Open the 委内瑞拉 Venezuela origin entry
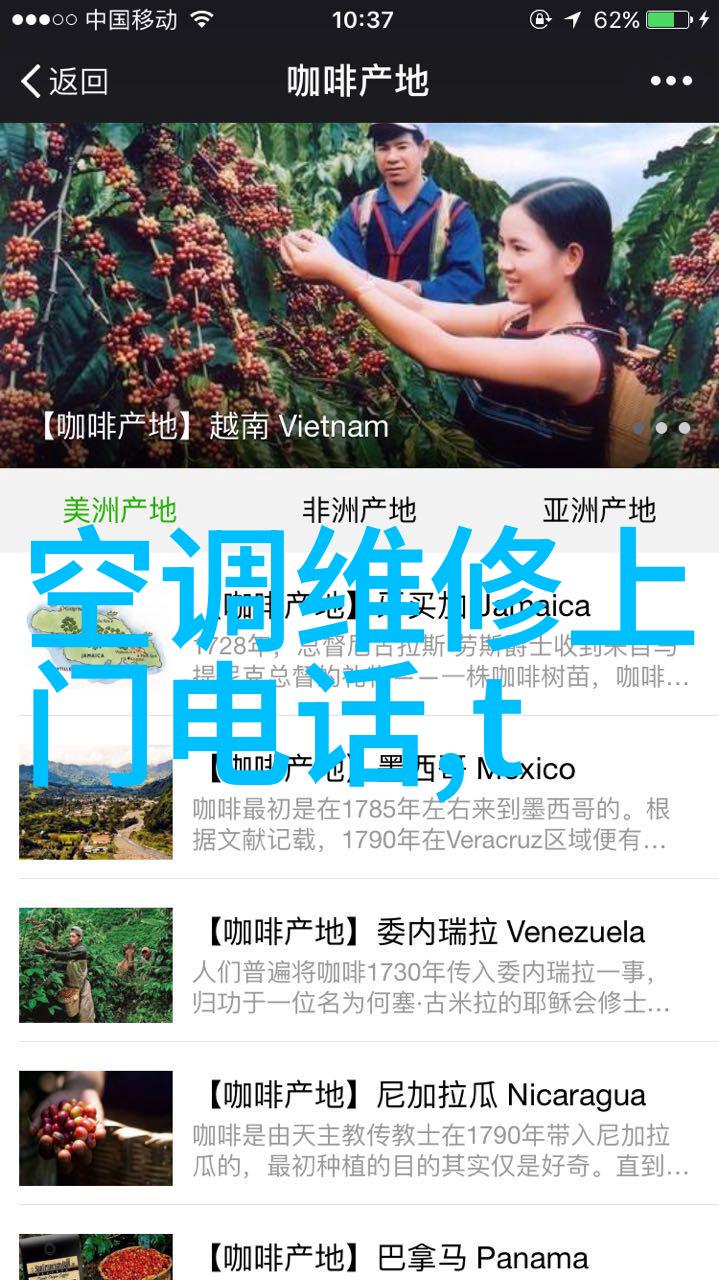This screenshot has height=1280, width=719. (359, 960)
